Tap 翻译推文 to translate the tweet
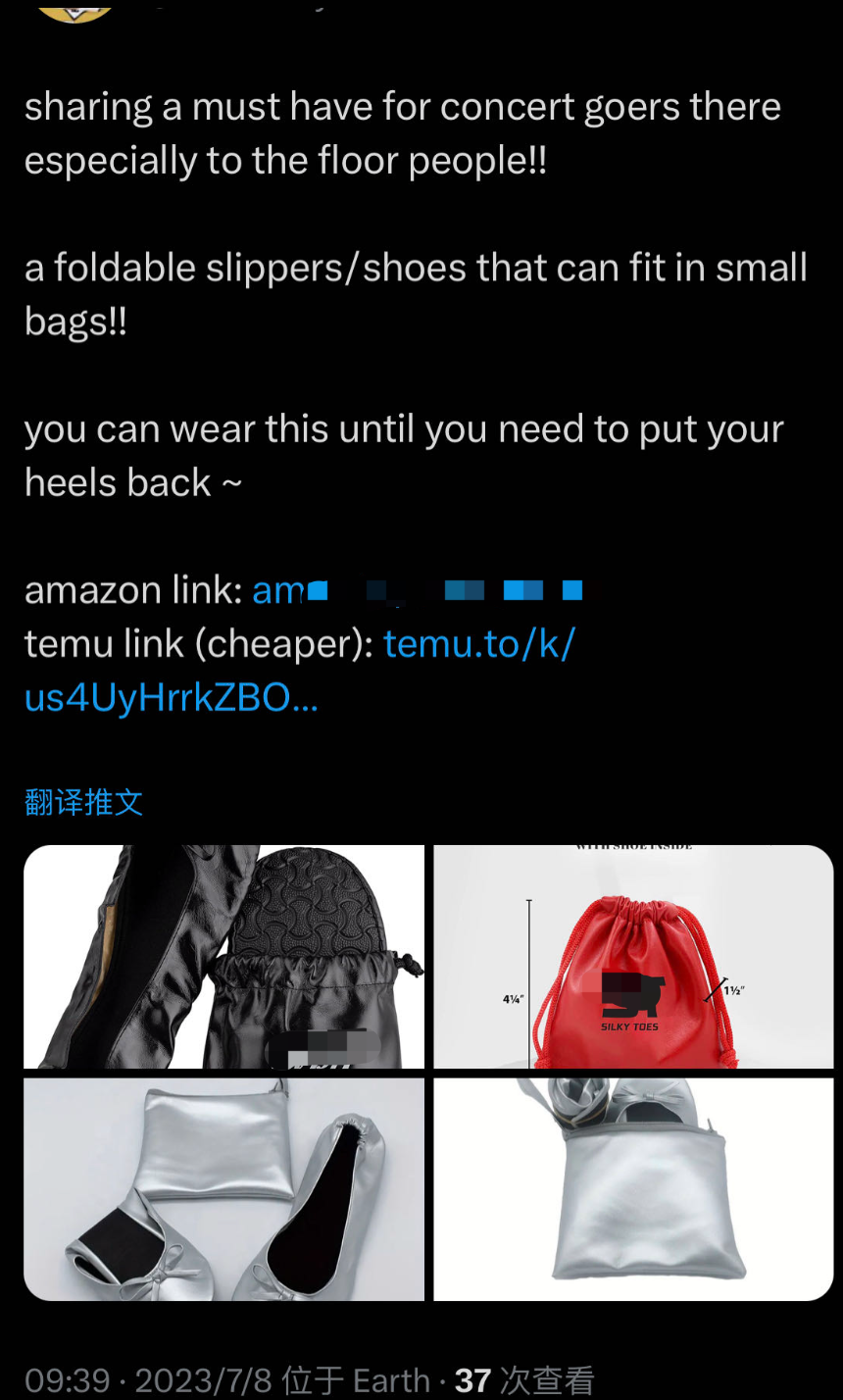Image resolution: width=843 pixels, height=1400 pixels. tap(84, 802)
